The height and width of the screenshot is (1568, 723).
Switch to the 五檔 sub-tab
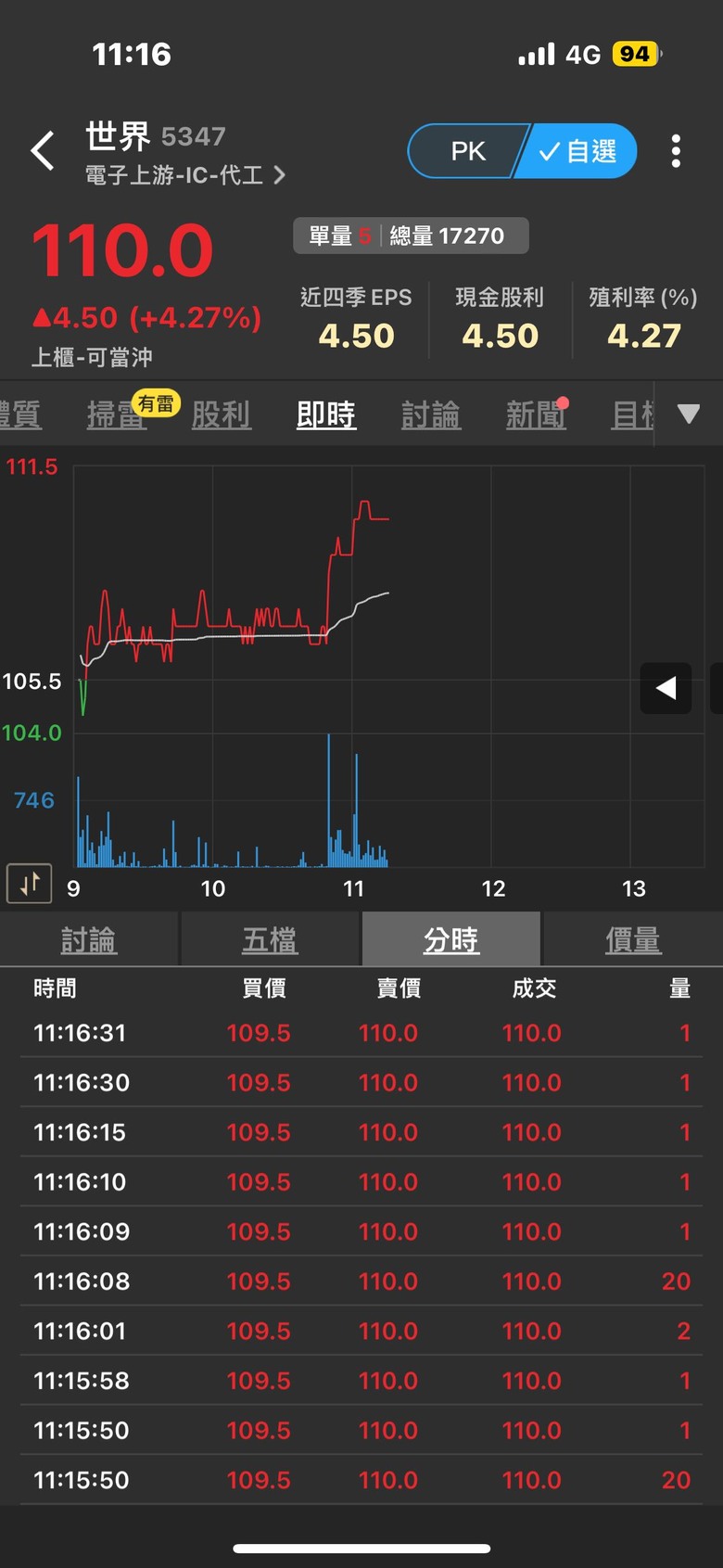pos(270,940)
